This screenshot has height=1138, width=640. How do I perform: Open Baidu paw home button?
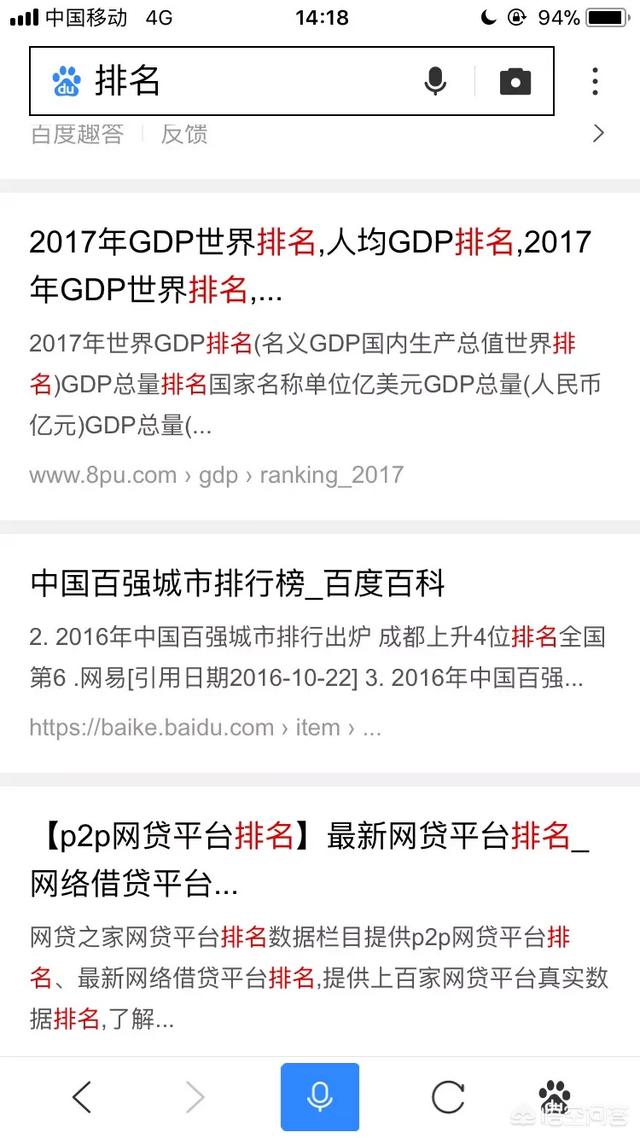pyautogui.click(x=554, y=1097)
